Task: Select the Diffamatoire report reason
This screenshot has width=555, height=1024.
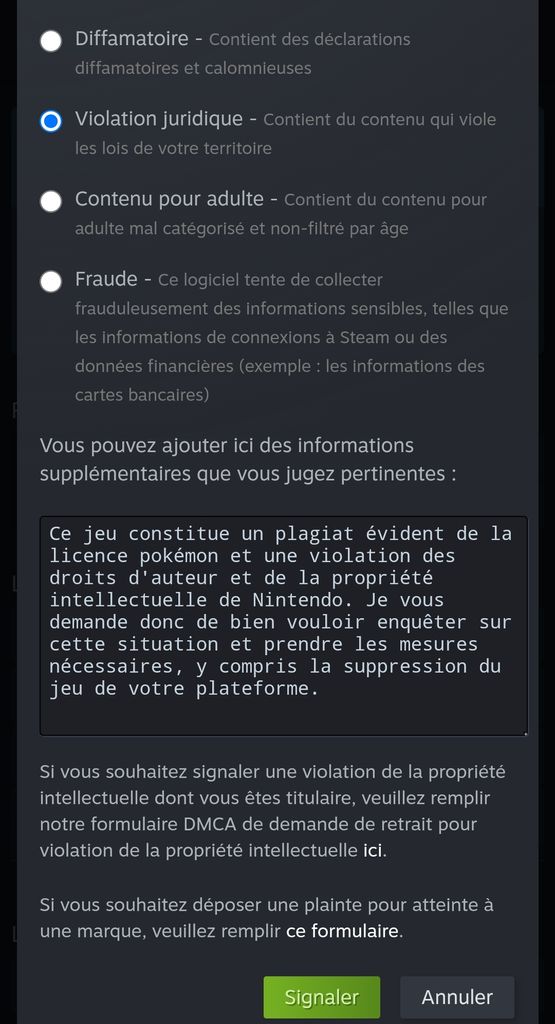Action: pyautogui.click(x=51, y=40)
